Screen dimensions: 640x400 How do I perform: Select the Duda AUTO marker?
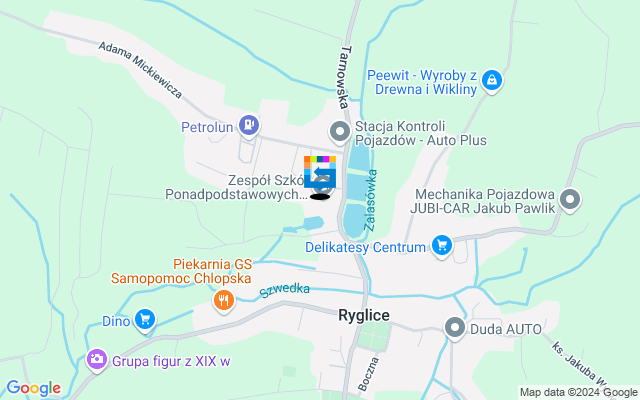[x=455, y=328]
